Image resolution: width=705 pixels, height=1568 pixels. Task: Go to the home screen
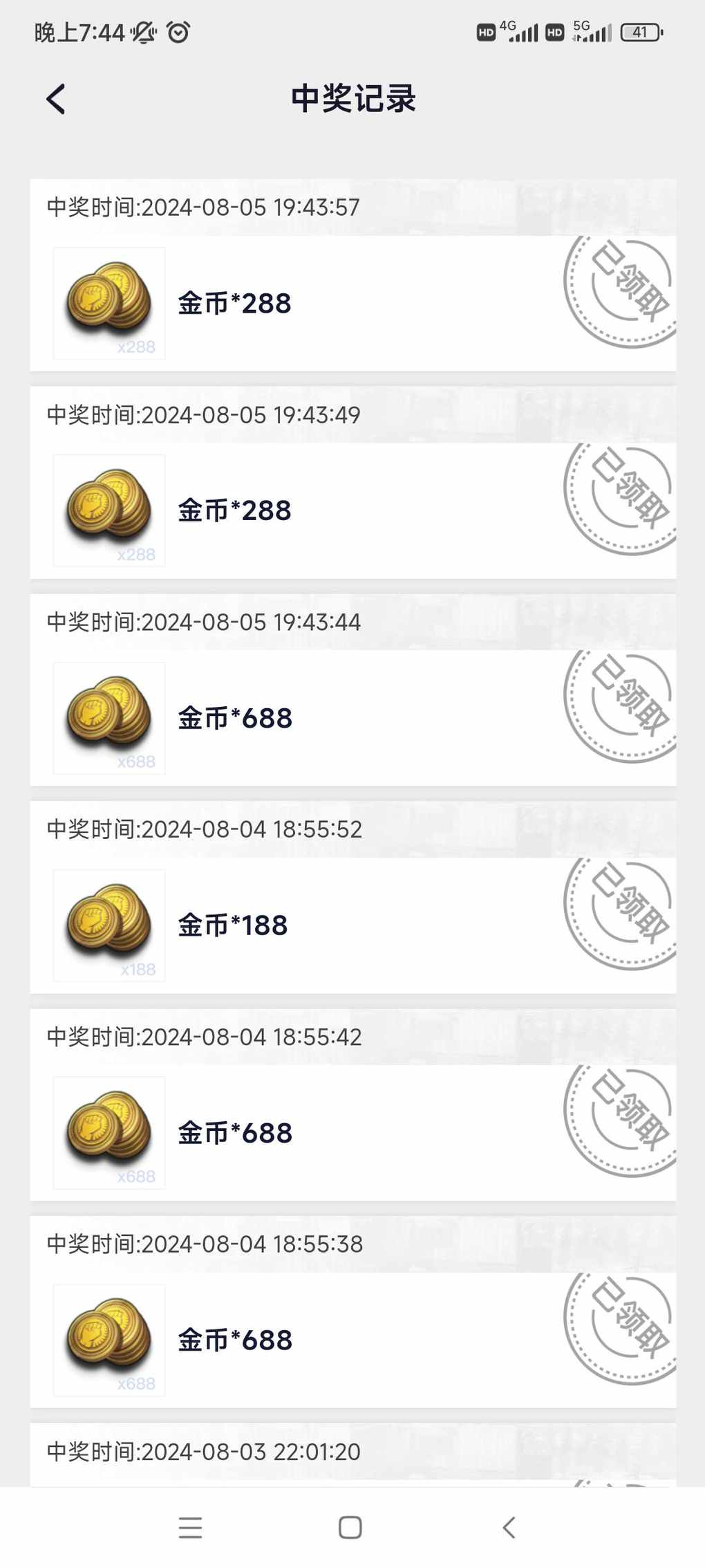(x=350, y=1527)
